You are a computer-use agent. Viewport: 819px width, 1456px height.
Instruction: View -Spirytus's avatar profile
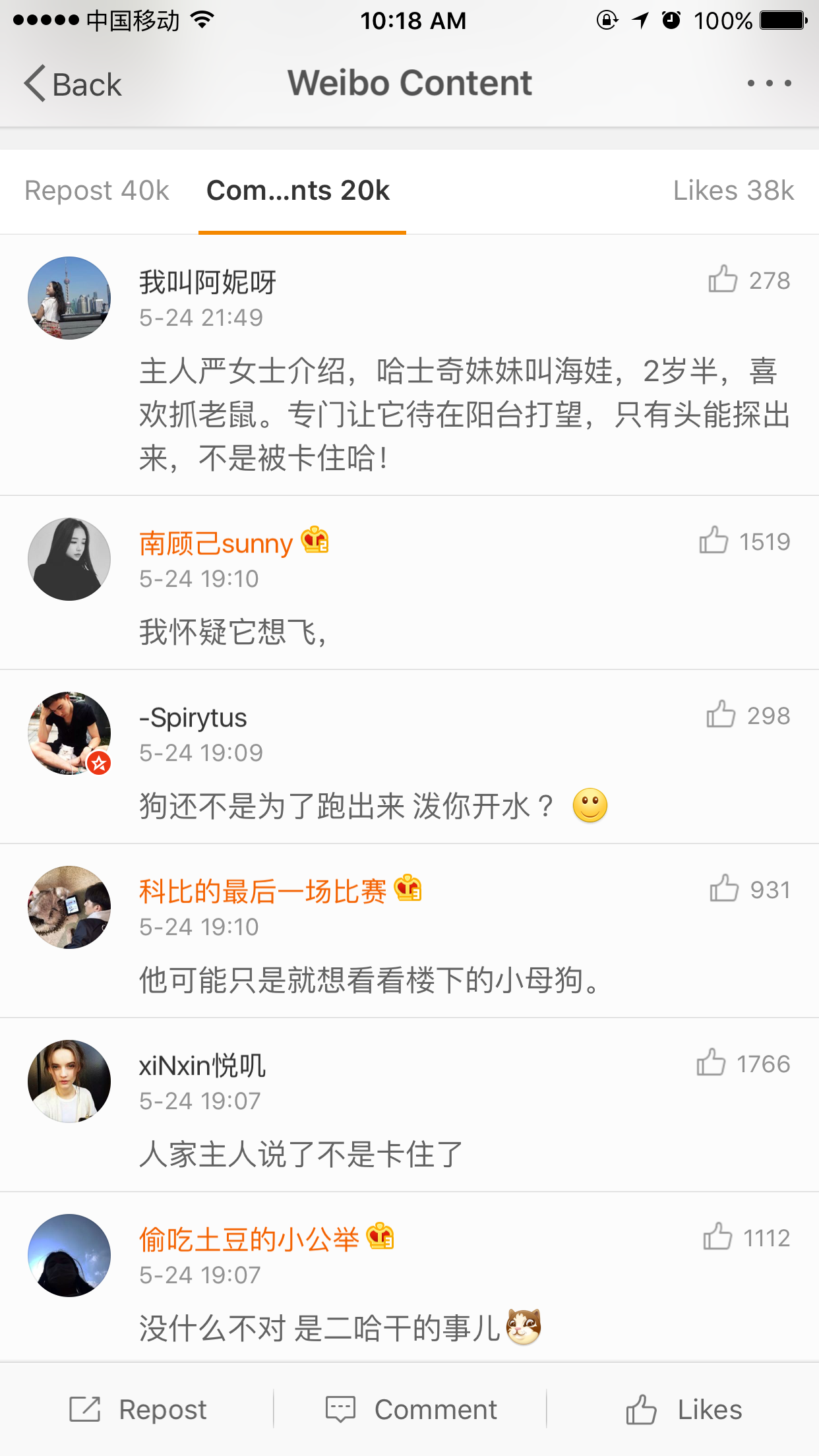click(69, 733)
